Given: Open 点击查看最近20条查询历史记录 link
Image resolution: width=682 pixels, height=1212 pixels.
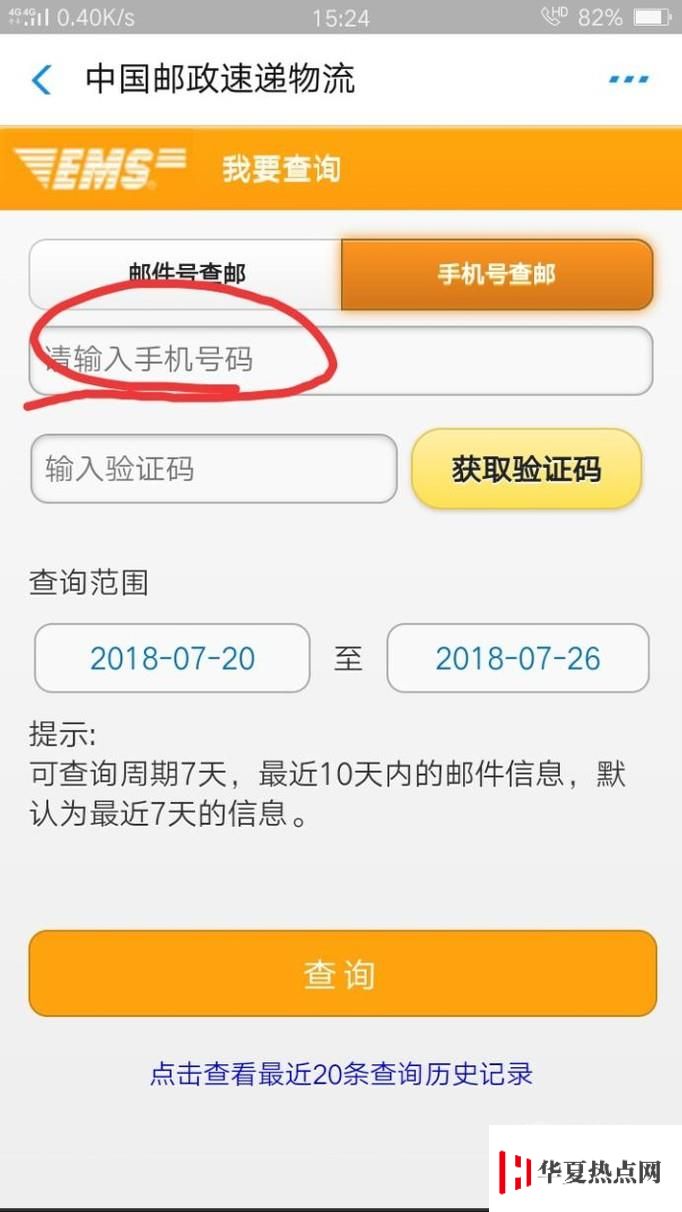Looking at the screenshot, I should [x=341, y=1074].
